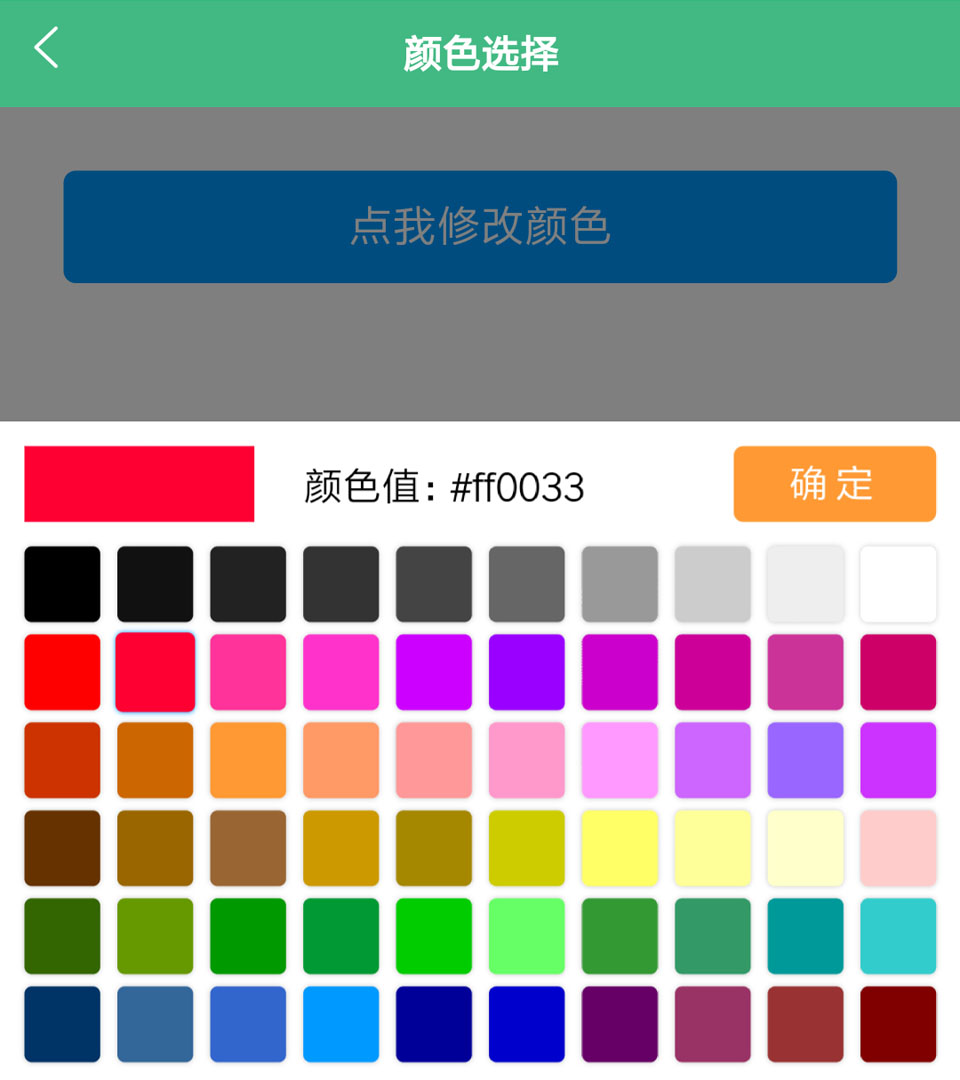
Task: Select the black swatch in the palette
Action: click(61, 583)
